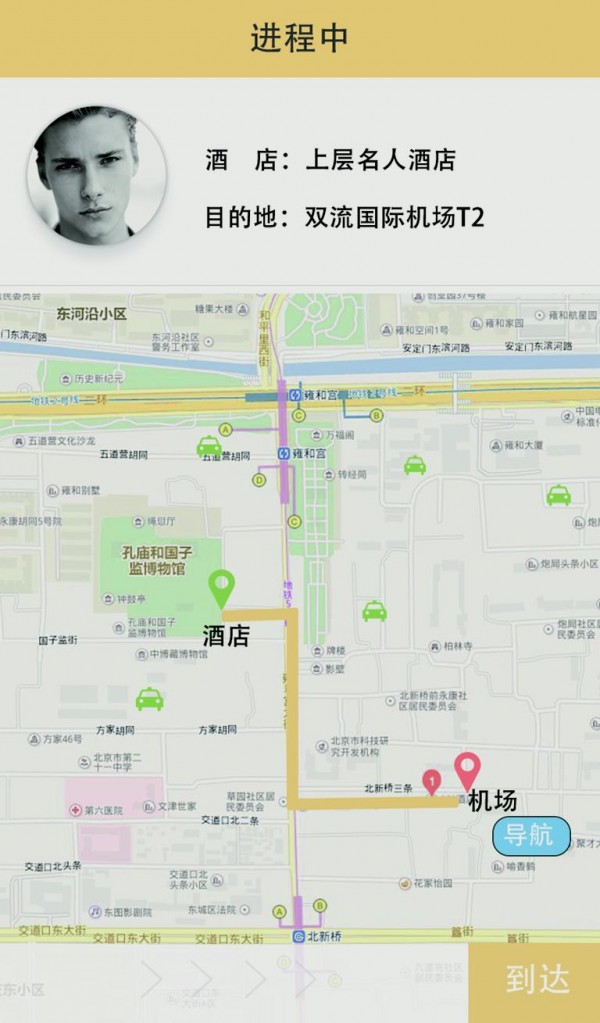The width and height of the screenshot is (600, 1023).
Task: Select the green 酒店 map pin
Action: [221, 587]
